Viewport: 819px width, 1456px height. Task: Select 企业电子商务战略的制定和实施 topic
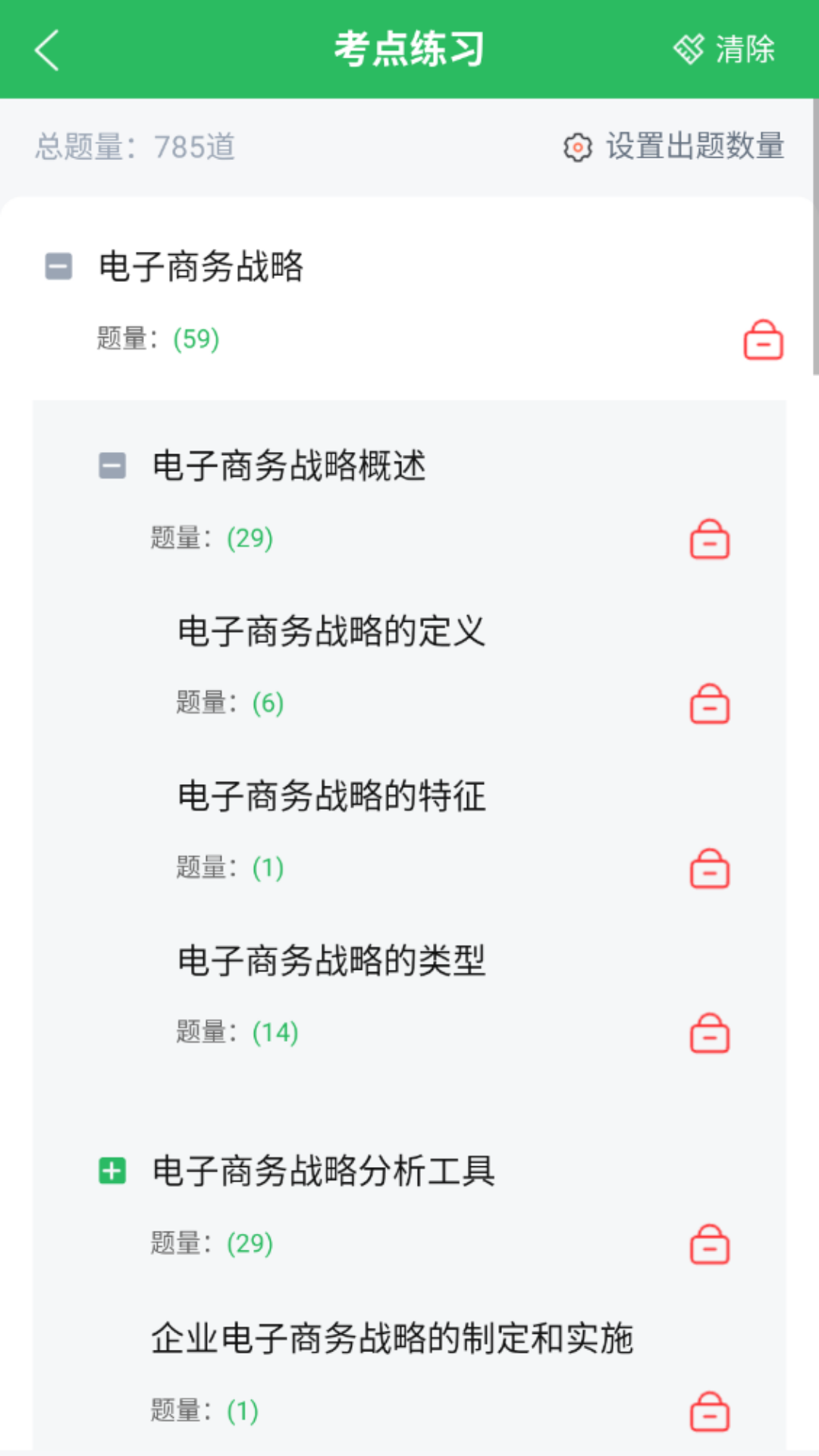[394, 1338]
